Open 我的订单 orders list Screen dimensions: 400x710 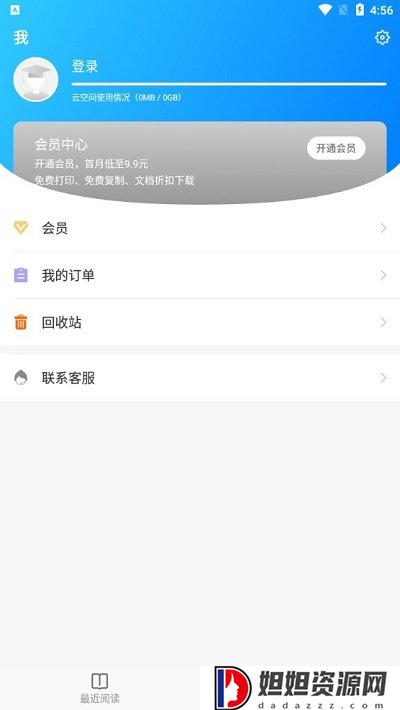click(x=200, y=275)
